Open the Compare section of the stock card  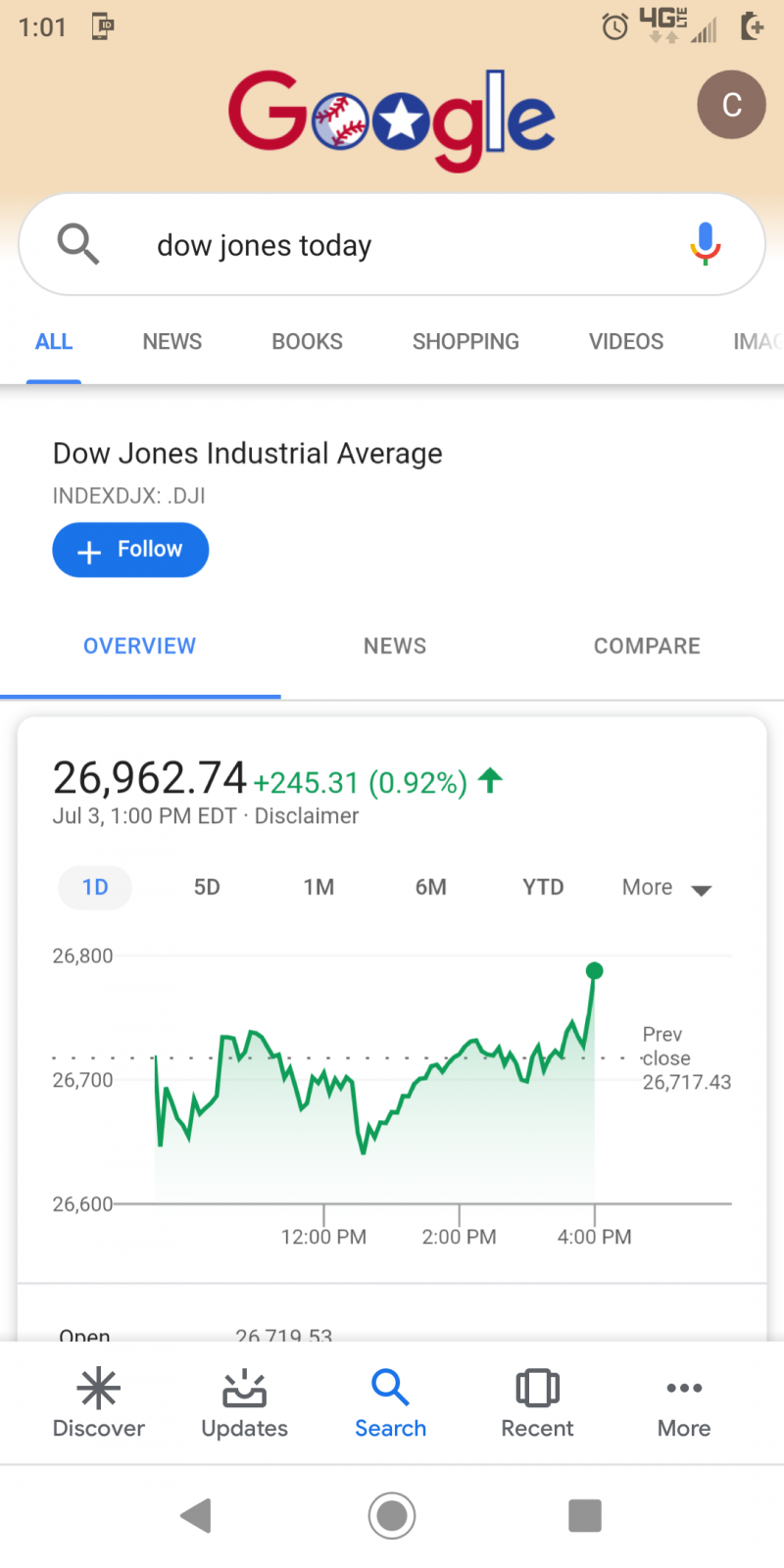647,646
